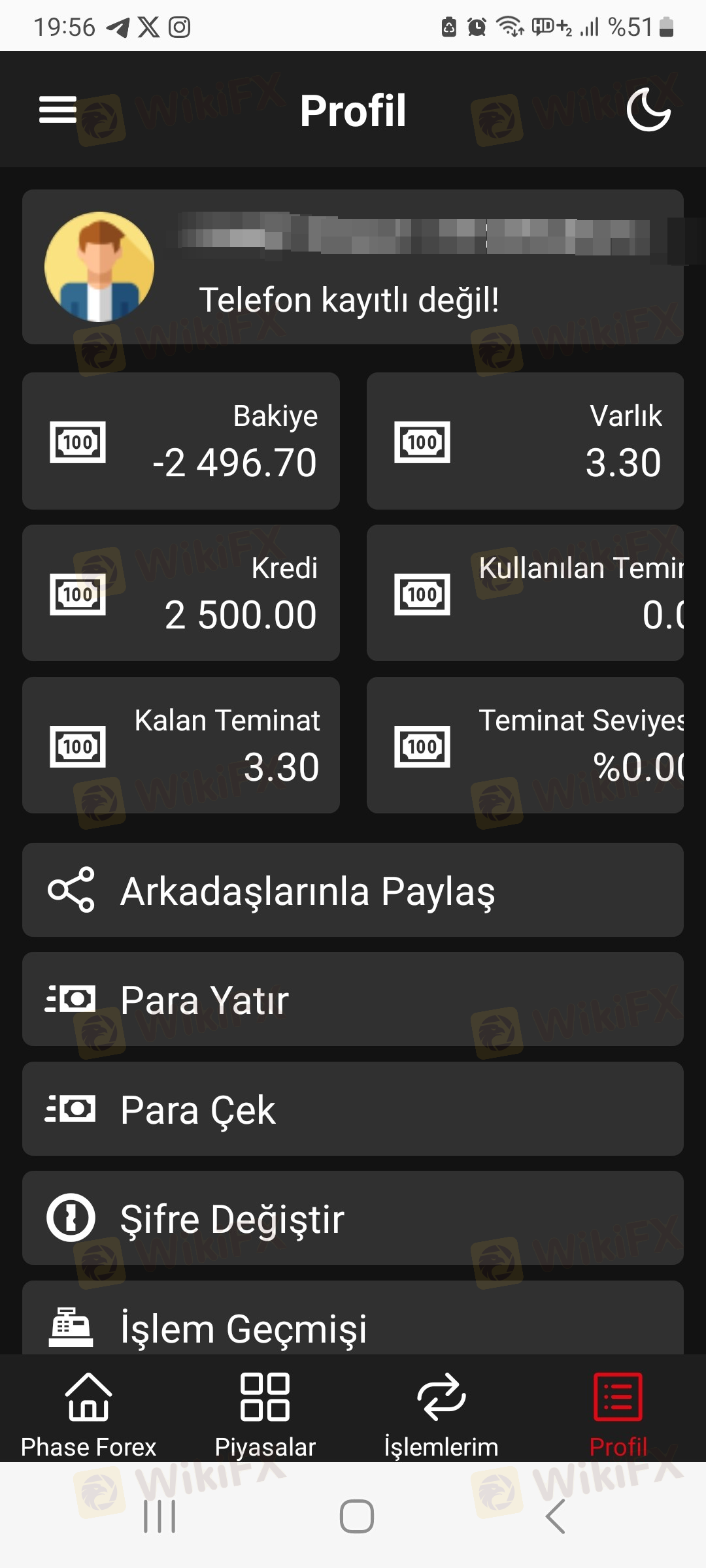Switch to the İşlemlerim tab
706x1568 pixels.
tap(441, 1415)
